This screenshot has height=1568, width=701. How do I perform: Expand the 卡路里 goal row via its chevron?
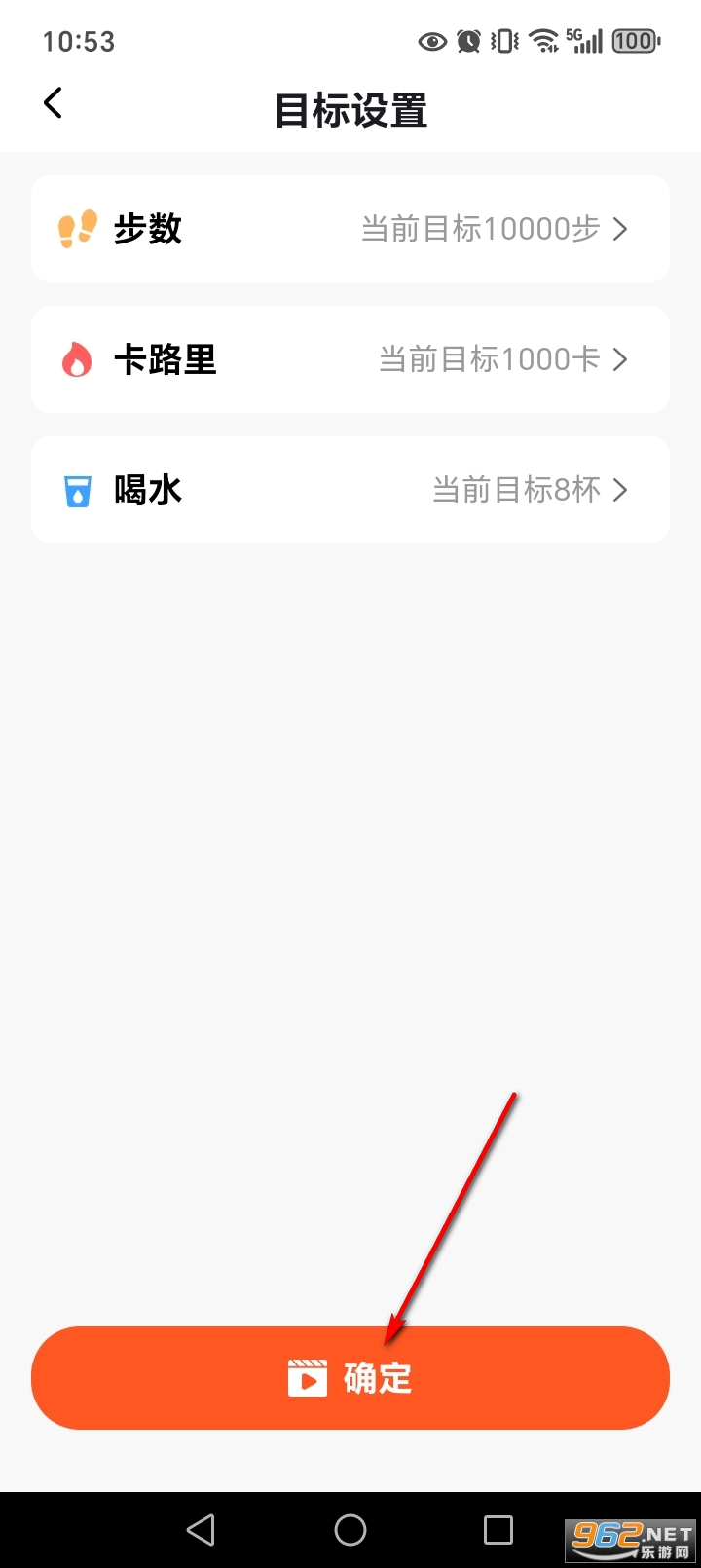point(620,358)
